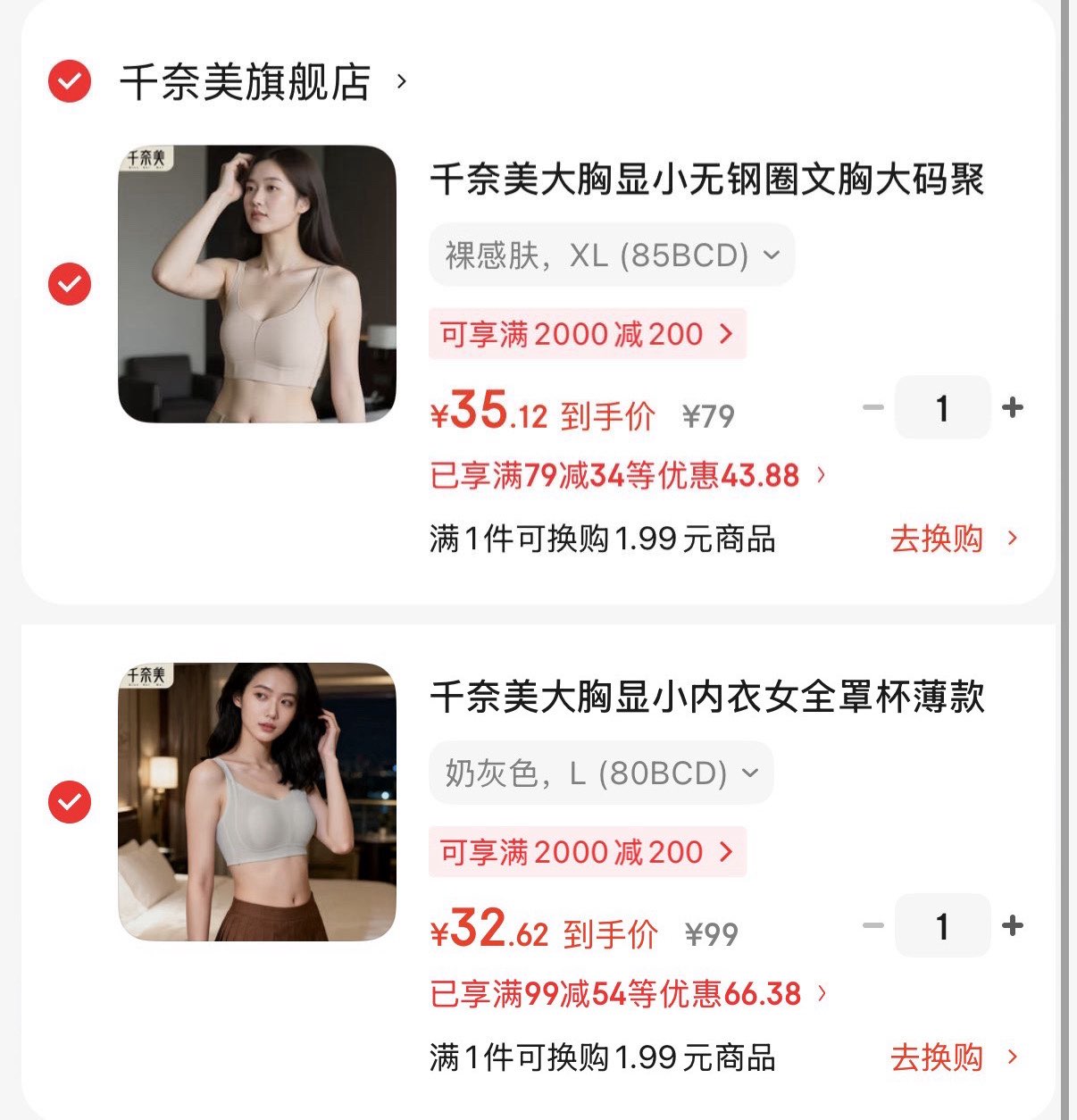Tap 去换购 under the ¥35.12 item
The width and height of the screenshot is (1077, 1120).
tap(953, 539)
